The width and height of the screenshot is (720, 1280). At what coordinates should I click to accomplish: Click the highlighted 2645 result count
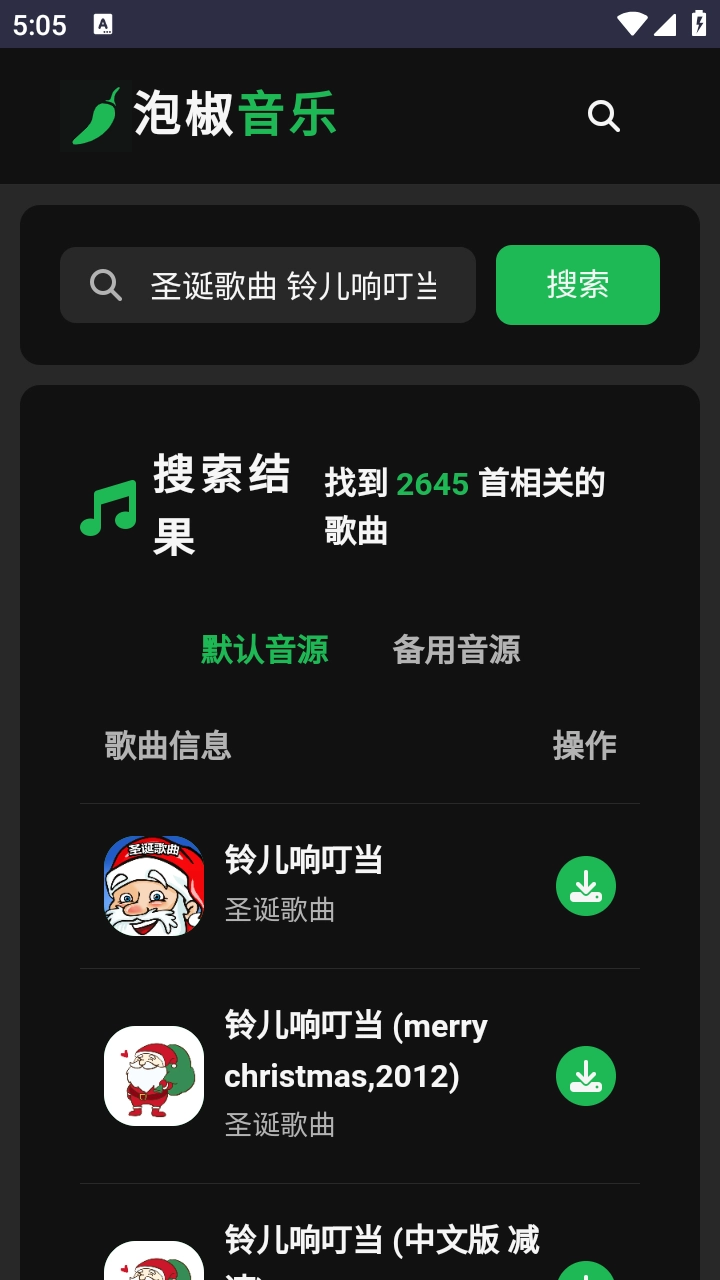(432, 483)
